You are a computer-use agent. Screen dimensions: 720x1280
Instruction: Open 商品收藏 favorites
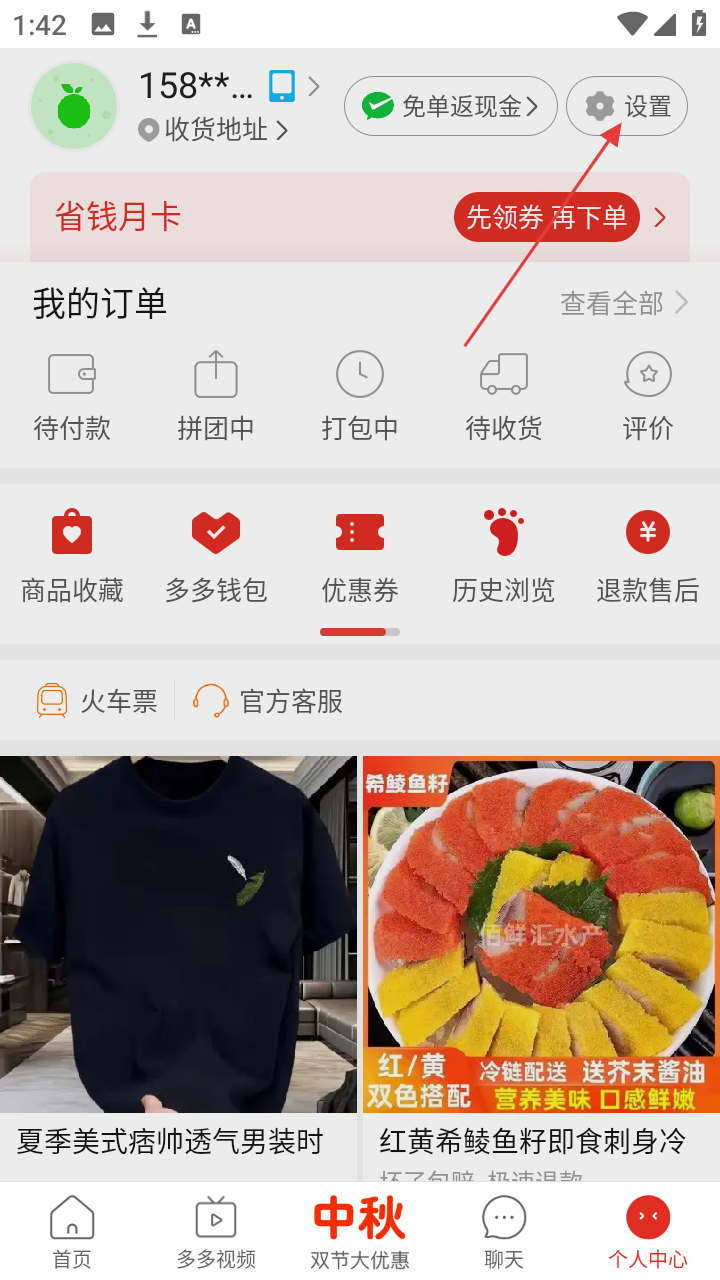[72, 557]
